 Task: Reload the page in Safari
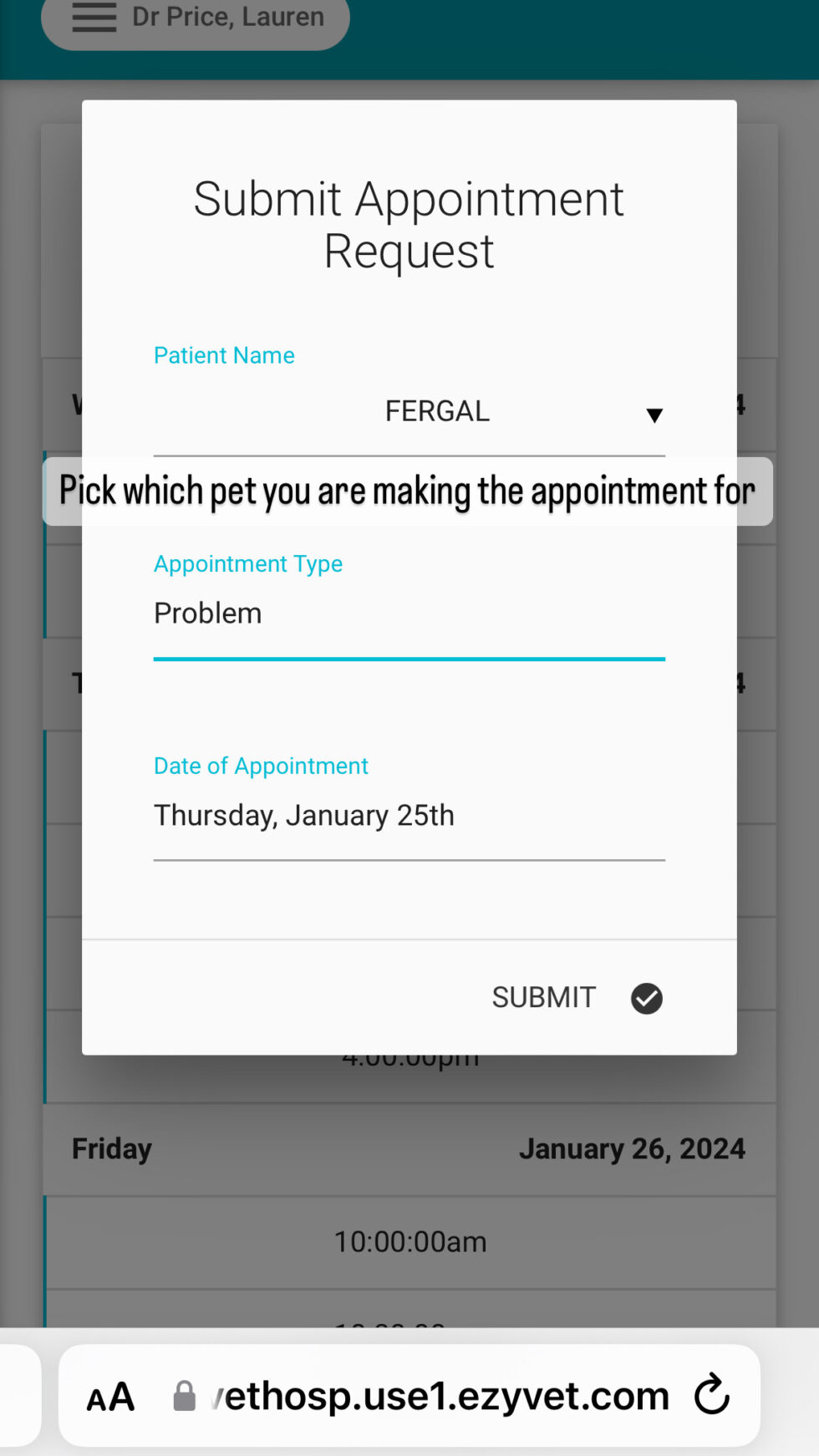711,1394
